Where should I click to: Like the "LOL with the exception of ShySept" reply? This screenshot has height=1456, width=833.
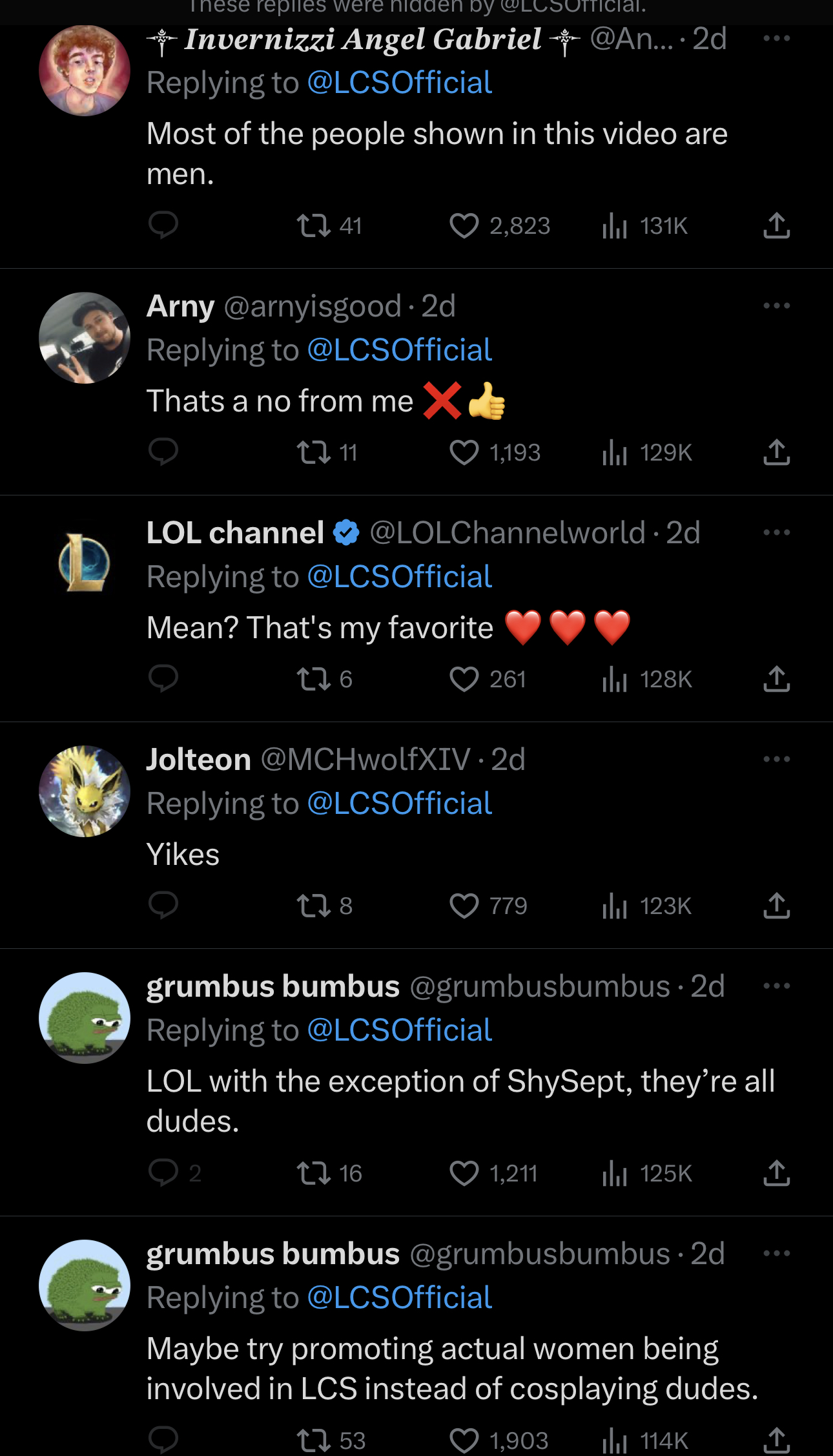tap(464, 1173)
